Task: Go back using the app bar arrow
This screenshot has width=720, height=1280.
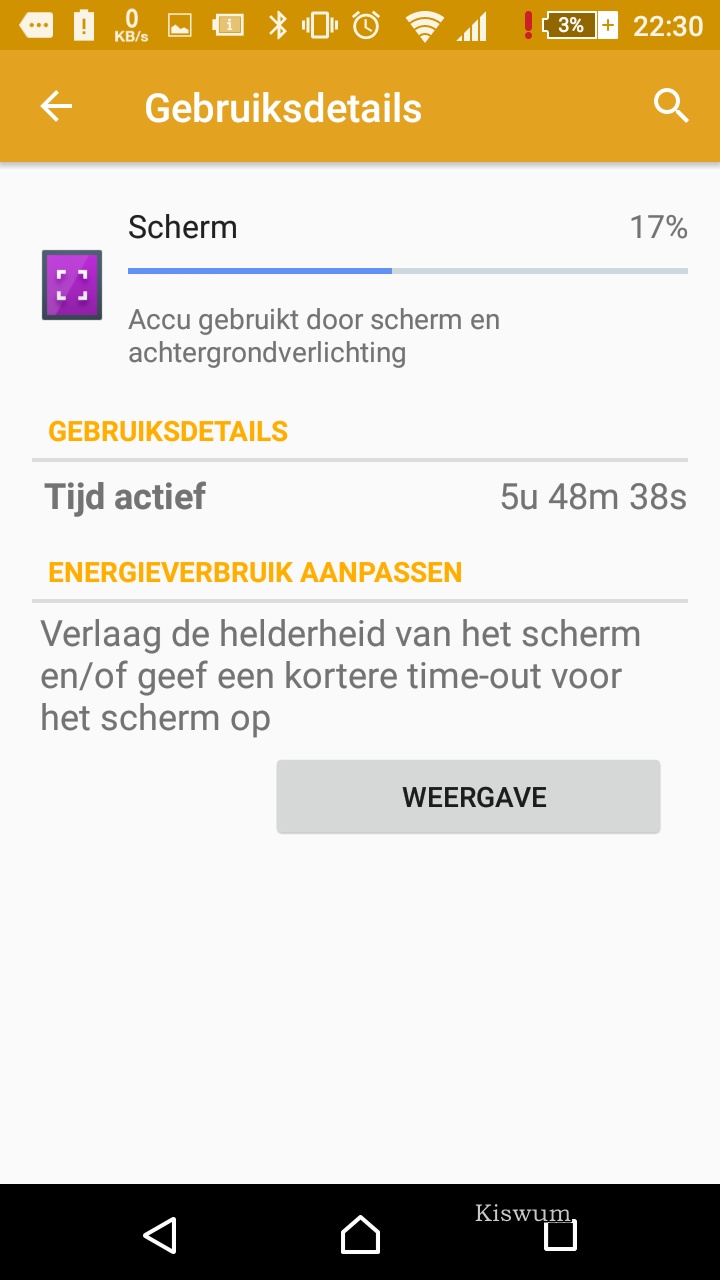Action: tap(56, 107)
